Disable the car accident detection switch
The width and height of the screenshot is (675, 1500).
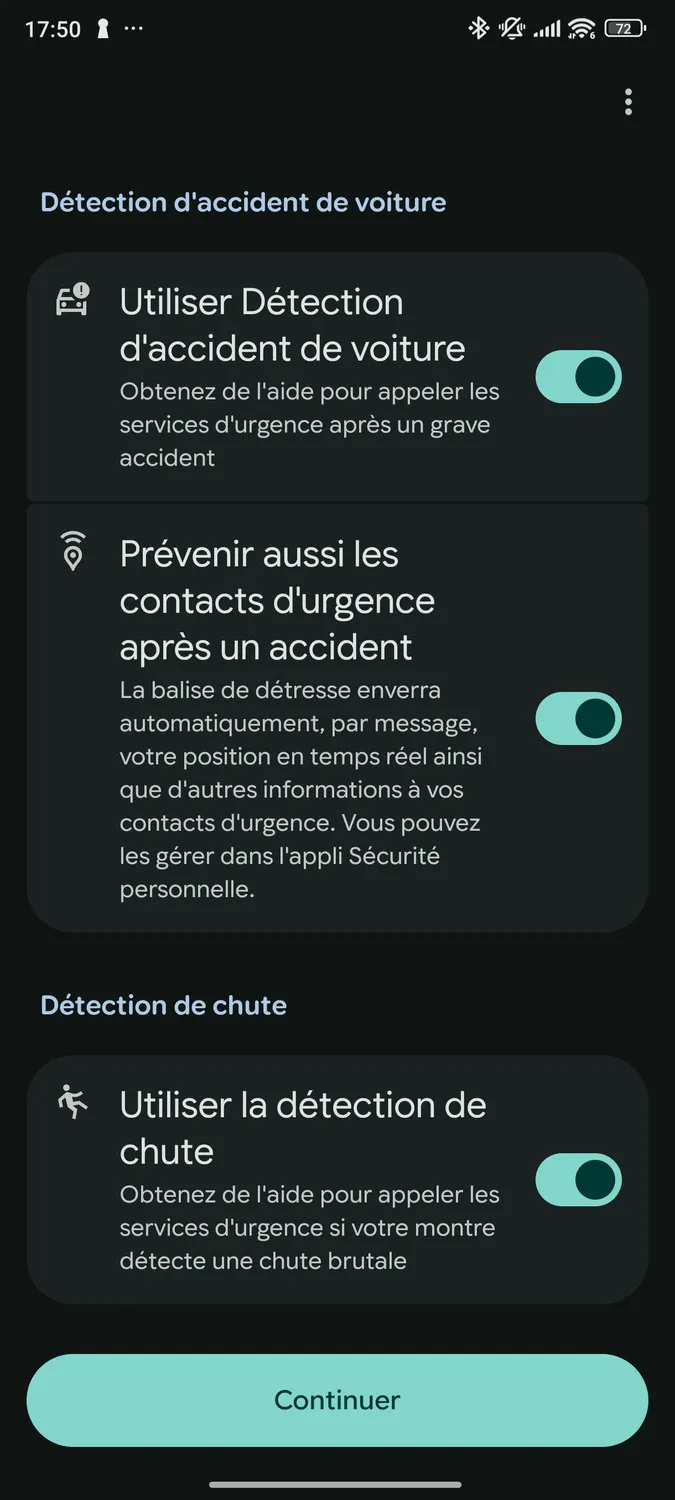[x=578, y=377]
